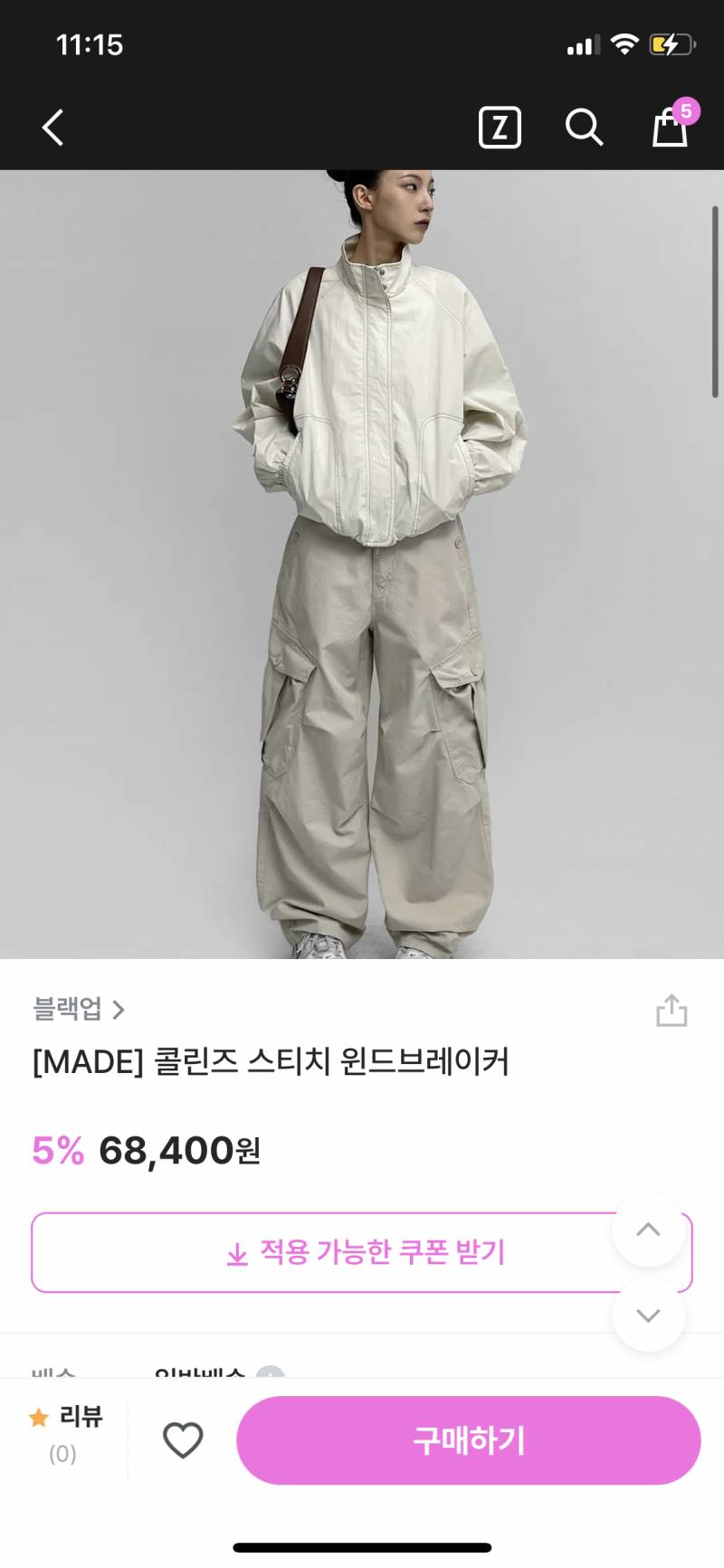
Task: Open the product photo of the model
Action: coord(362,561)
